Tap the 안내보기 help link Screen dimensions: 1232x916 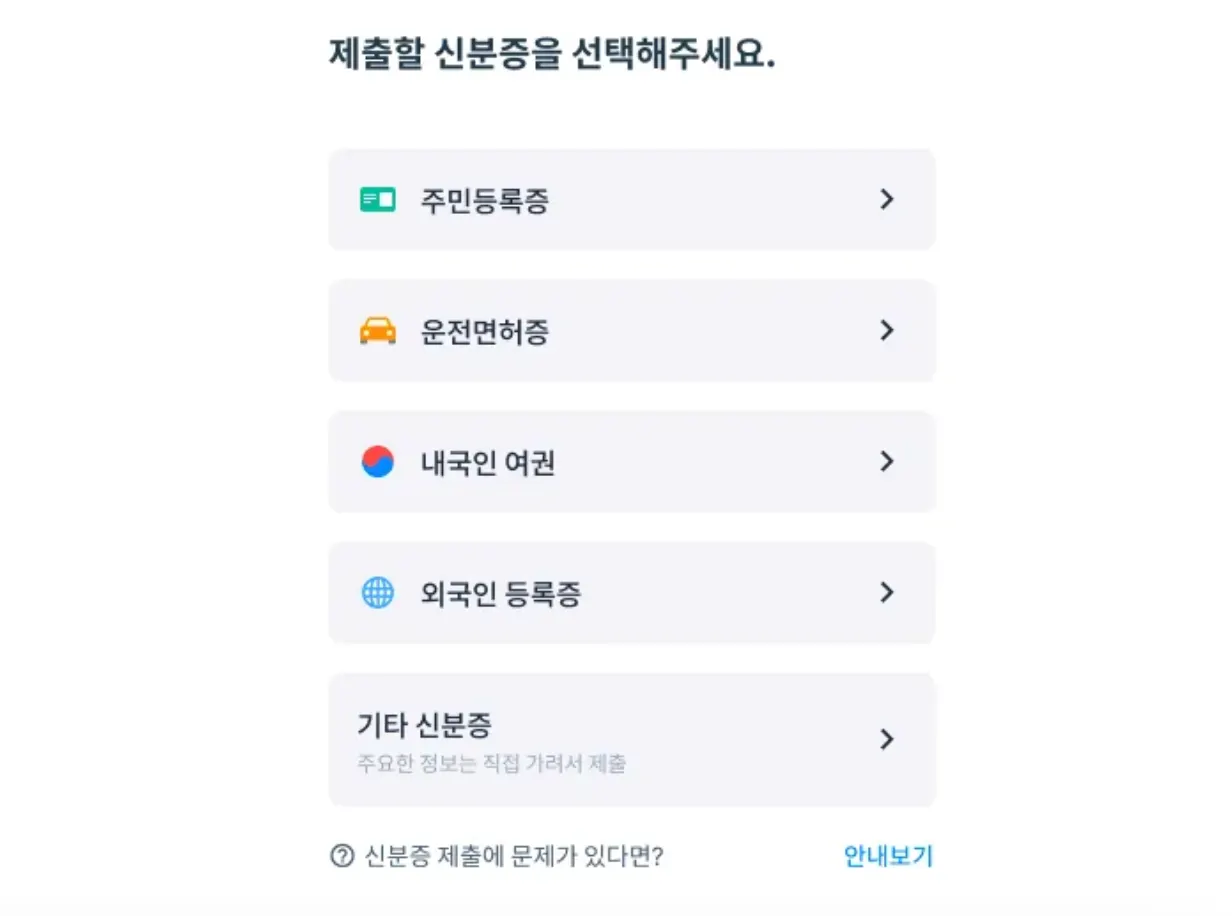[x=887, y=856]
